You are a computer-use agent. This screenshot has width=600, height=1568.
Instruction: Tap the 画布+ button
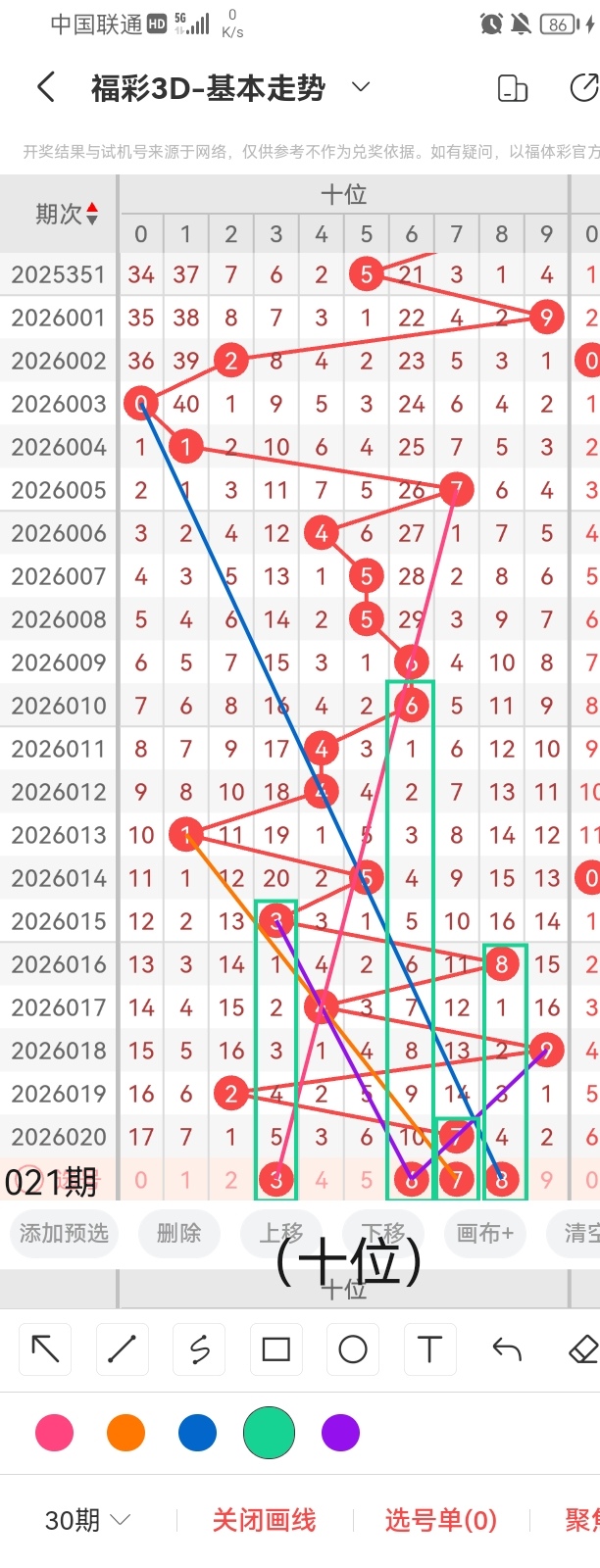pyautogui.click(x=484, y=1233)
